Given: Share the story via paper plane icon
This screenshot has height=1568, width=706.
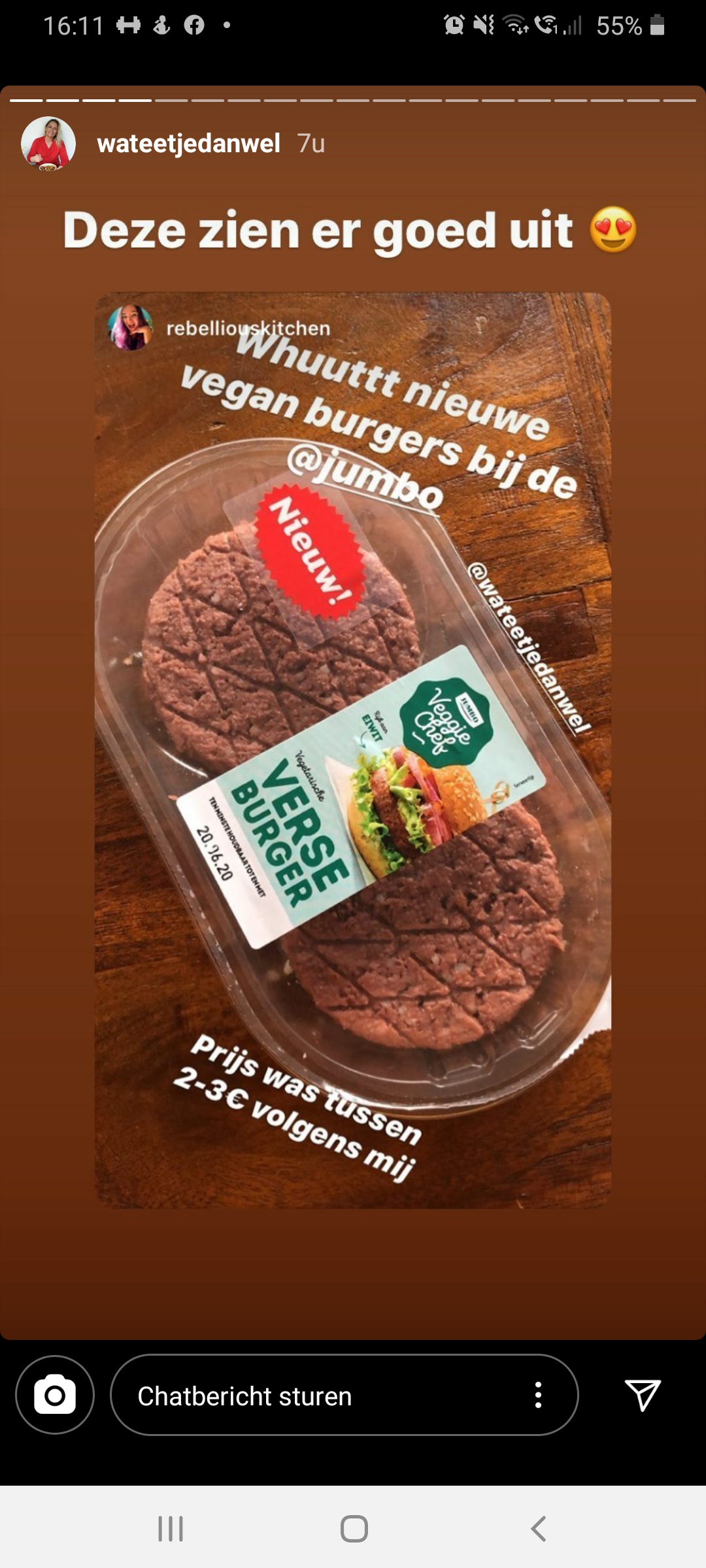Looking at the screenshot, I should coord(643,1395).
